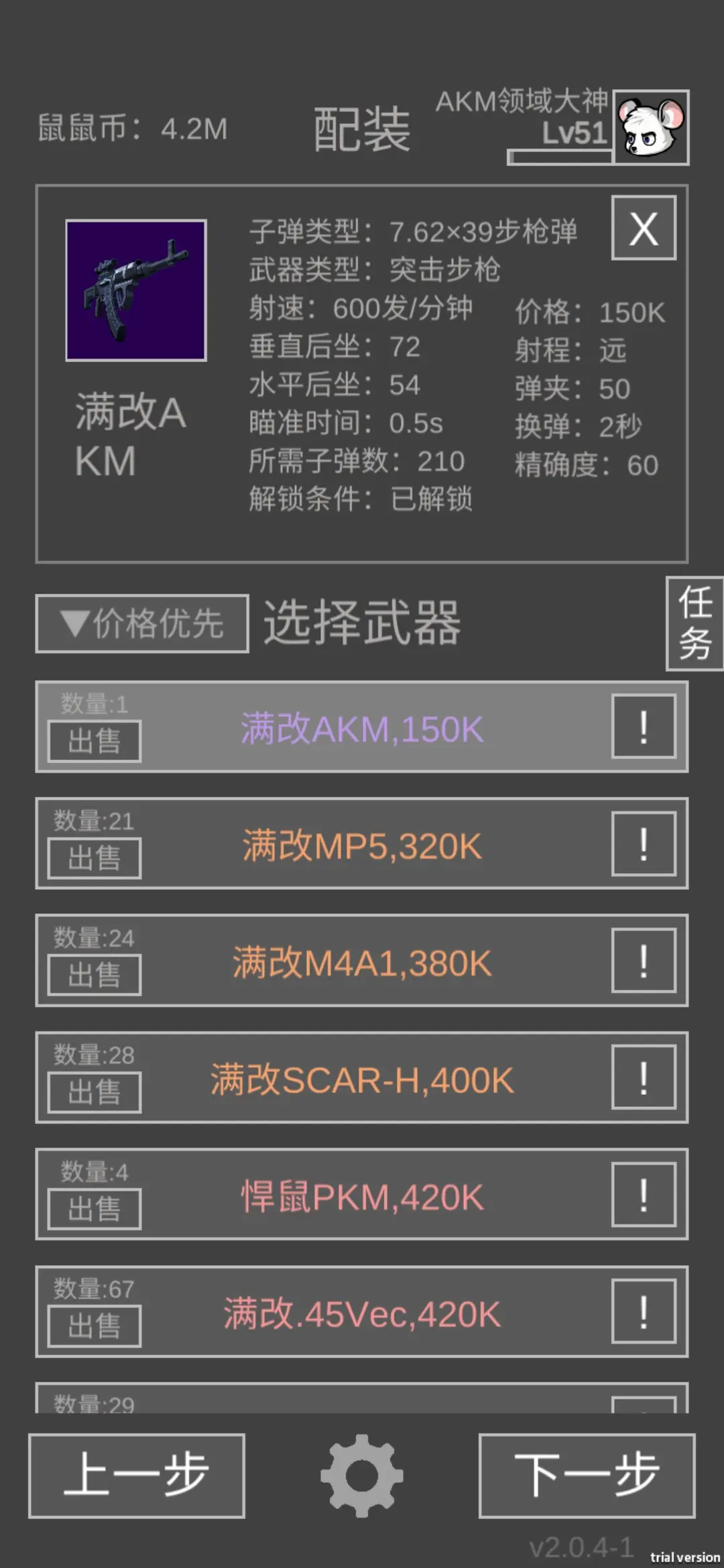Go back with 上一步
The height and width of the screenshot is (1568, 724).
pos(137,1476)
